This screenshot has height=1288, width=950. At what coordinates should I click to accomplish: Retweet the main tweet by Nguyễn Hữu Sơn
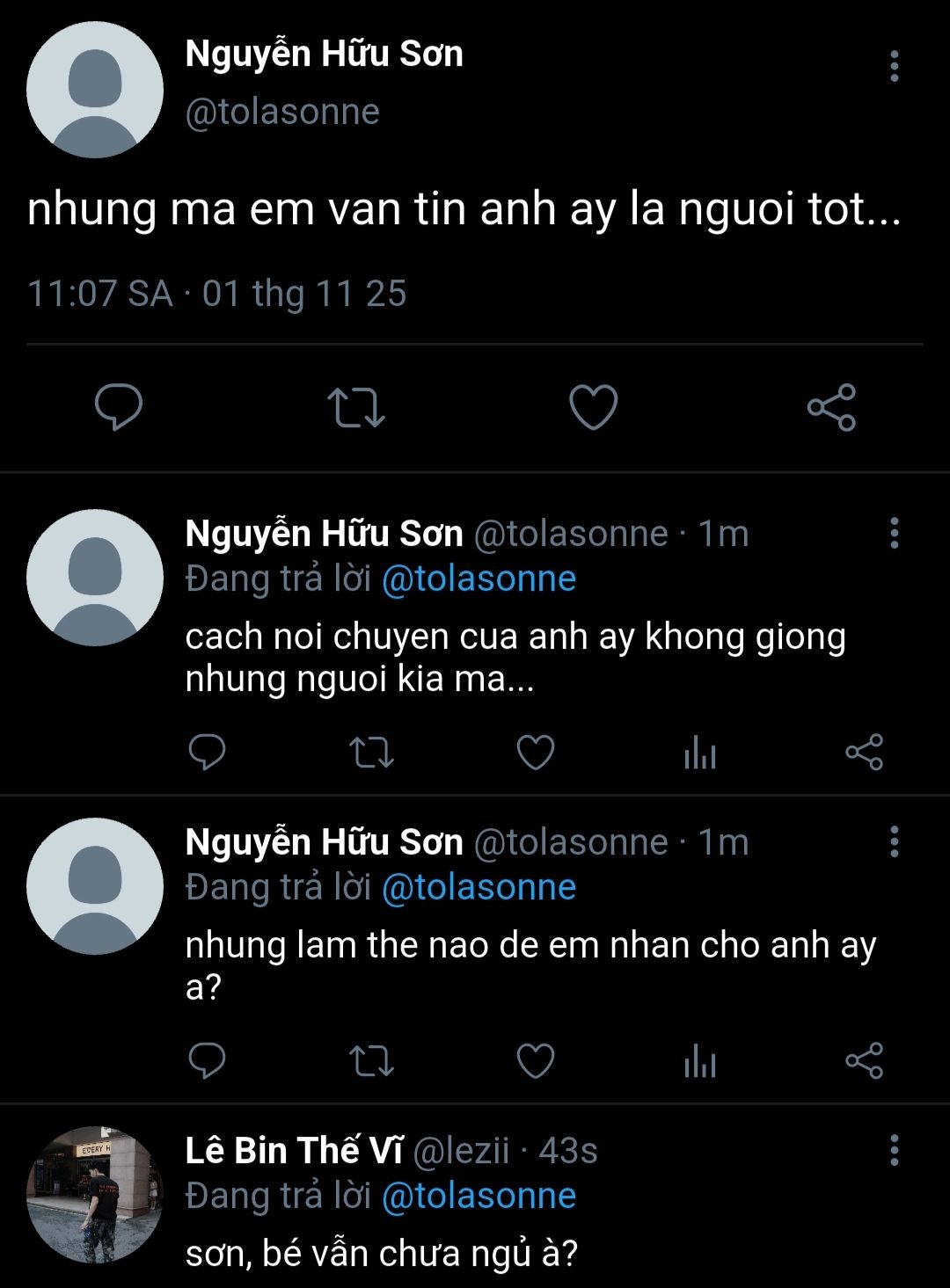pyautogui.click(x=355, y=407)
